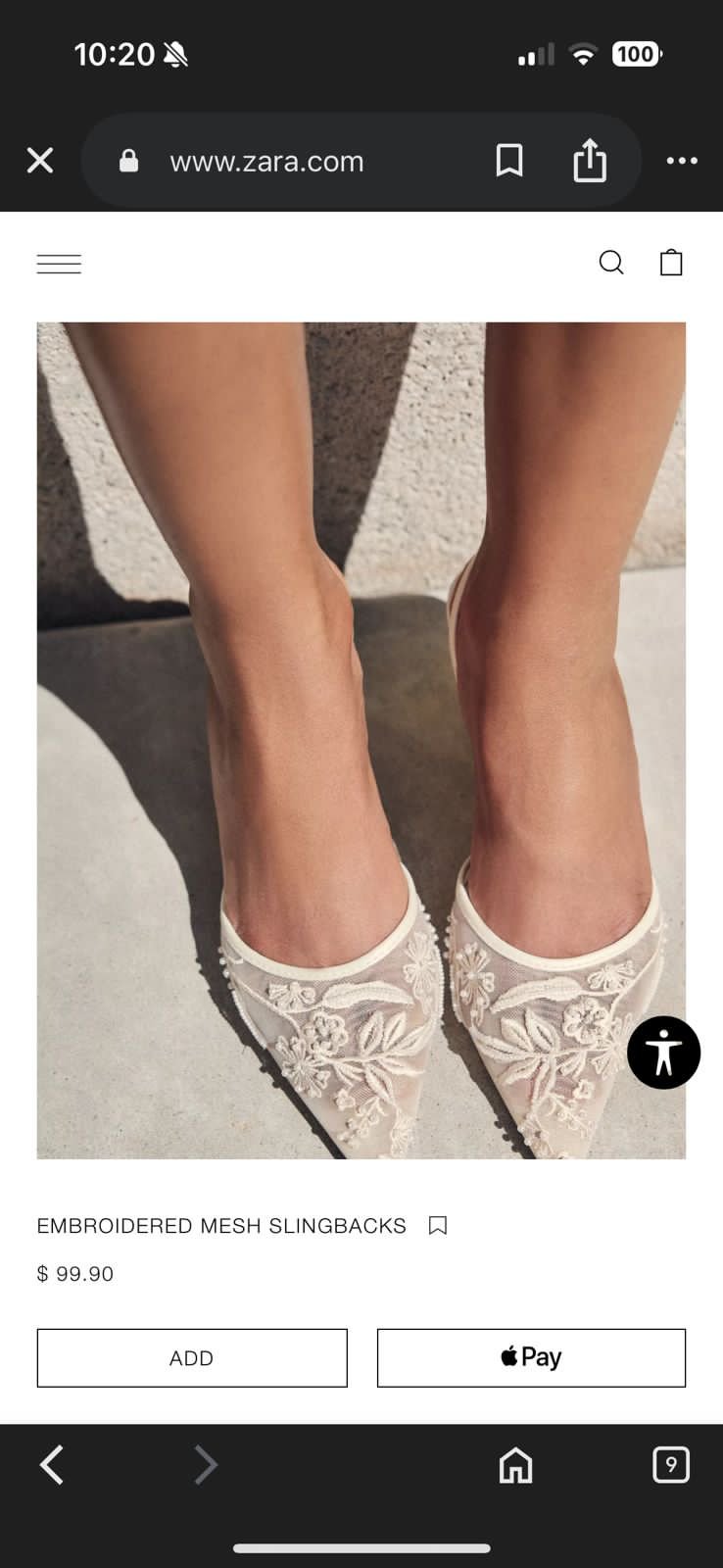Save Embroidered Mesh Slingbacks to wishlist
The height and width of the screenshot is (1568, 723).
click(438, 1225)
